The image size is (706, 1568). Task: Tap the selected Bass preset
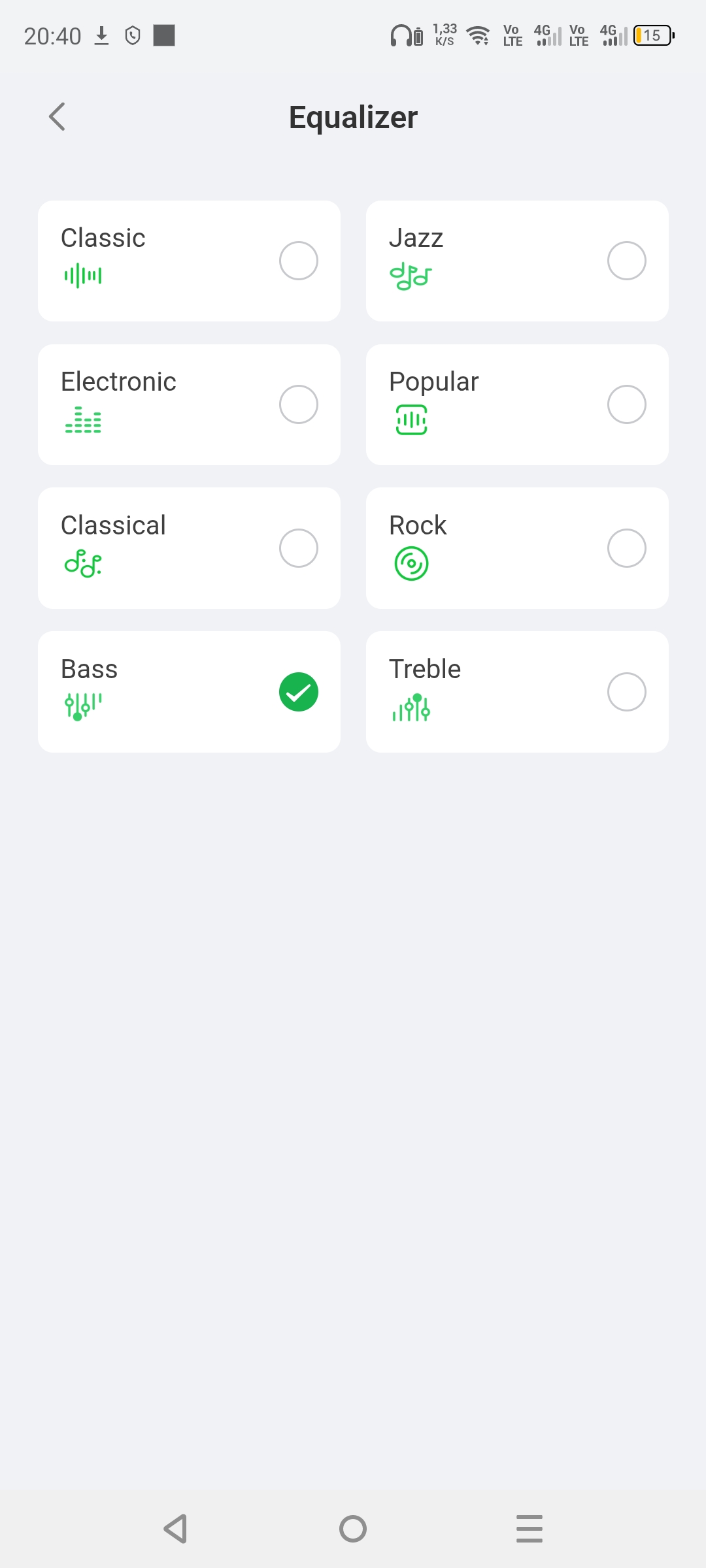point(298,692)
